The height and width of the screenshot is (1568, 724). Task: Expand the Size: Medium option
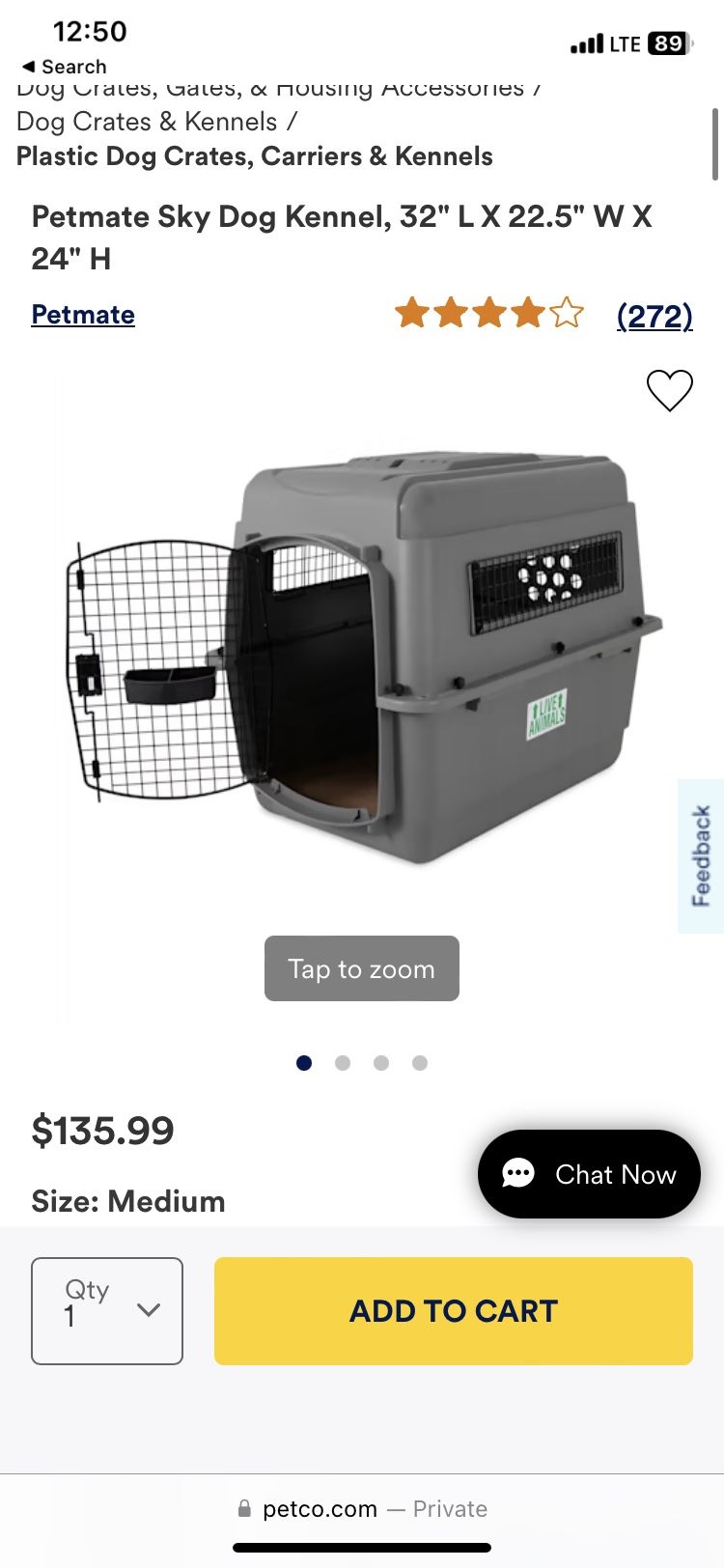click(x=127, y=1201)
